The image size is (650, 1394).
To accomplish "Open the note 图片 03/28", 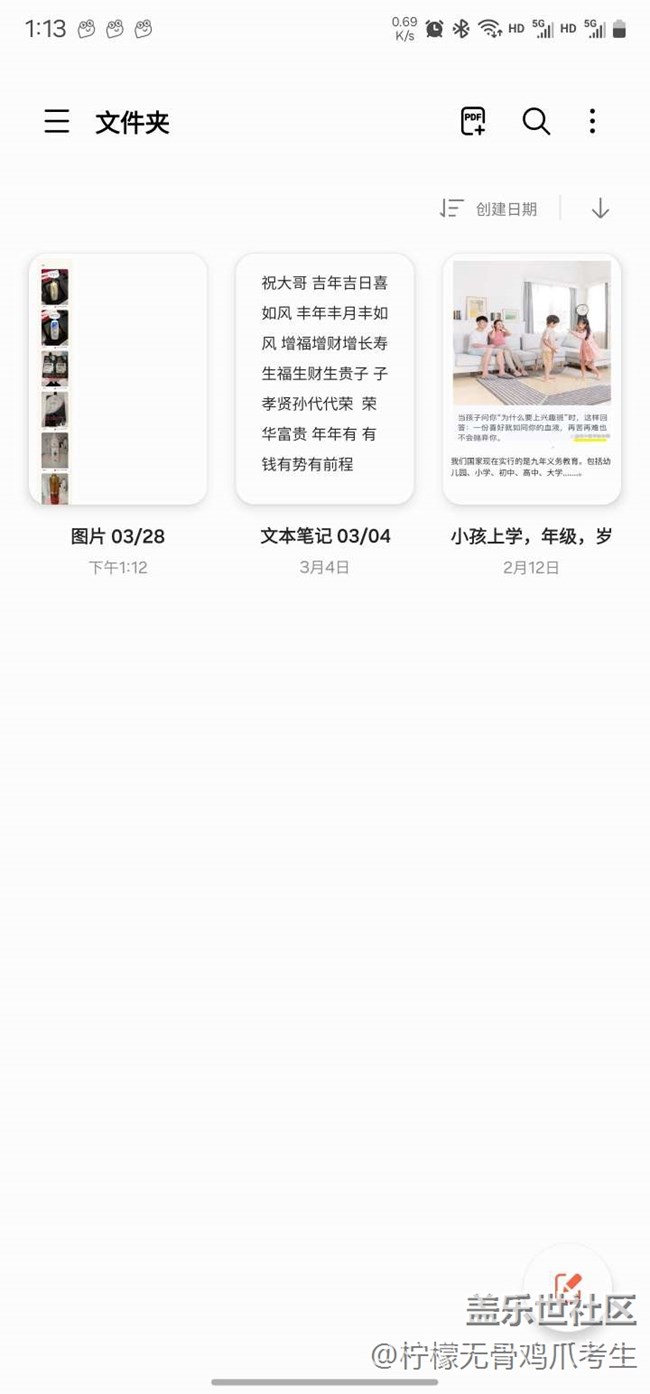I will [118, 380].
